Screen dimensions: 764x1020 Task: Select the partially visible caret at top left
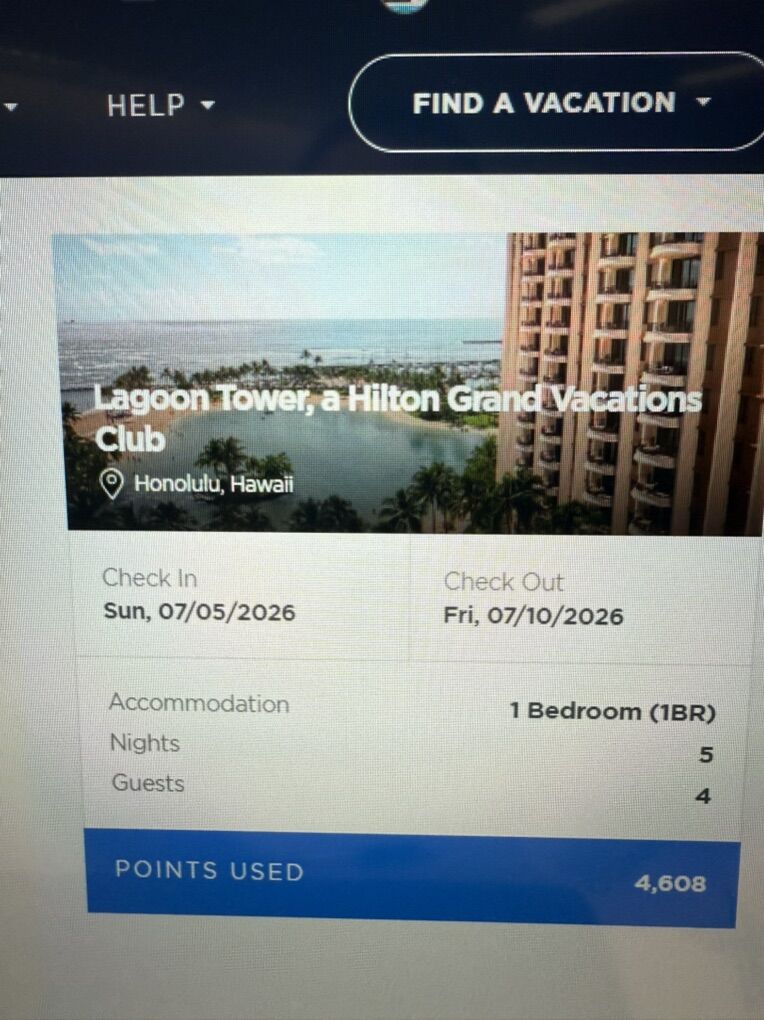[x=12, y=106]
